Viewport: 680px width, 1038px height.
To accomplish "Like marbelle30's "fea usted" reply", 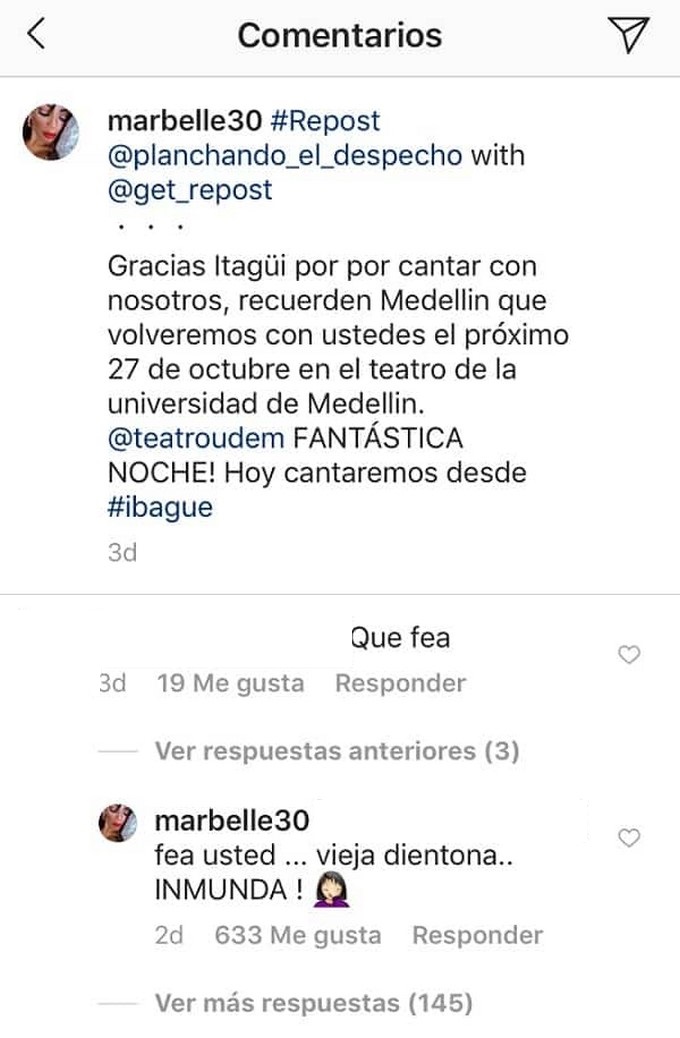I will [629, 839].
